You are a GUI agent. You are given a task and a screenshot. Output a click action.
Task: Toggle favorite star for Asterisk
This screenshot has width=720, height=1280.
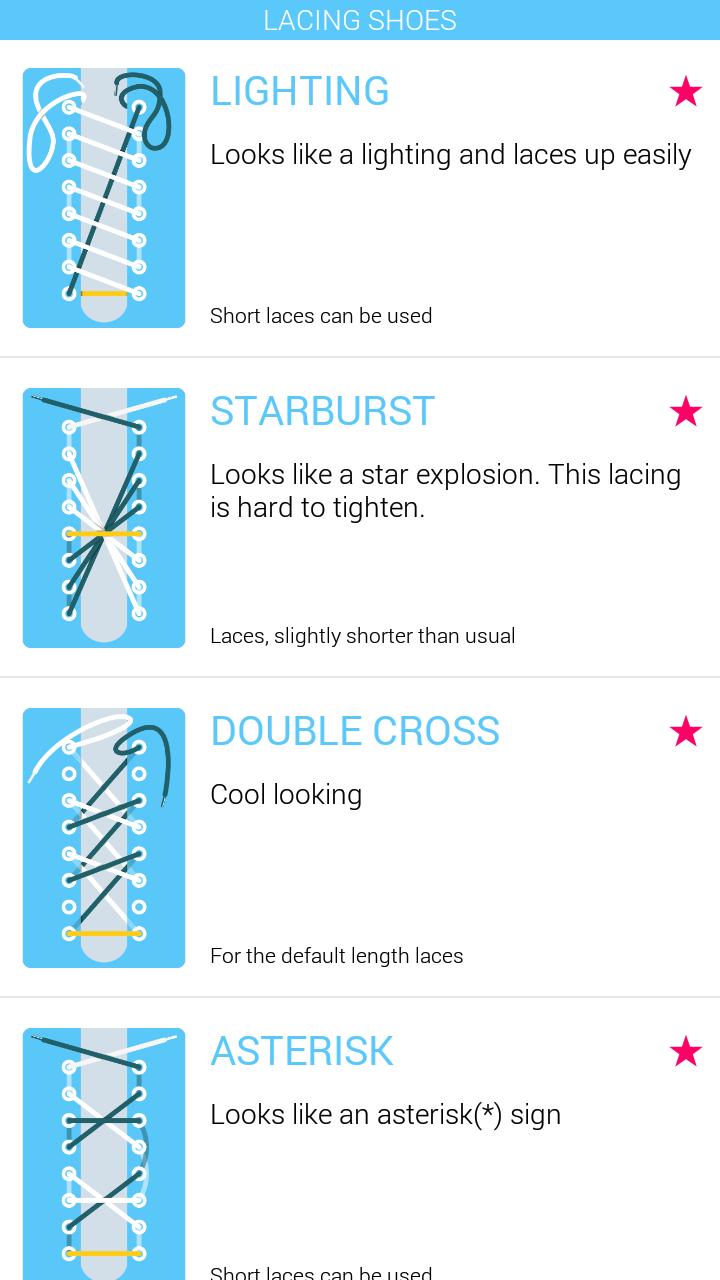coord(686,1051)
